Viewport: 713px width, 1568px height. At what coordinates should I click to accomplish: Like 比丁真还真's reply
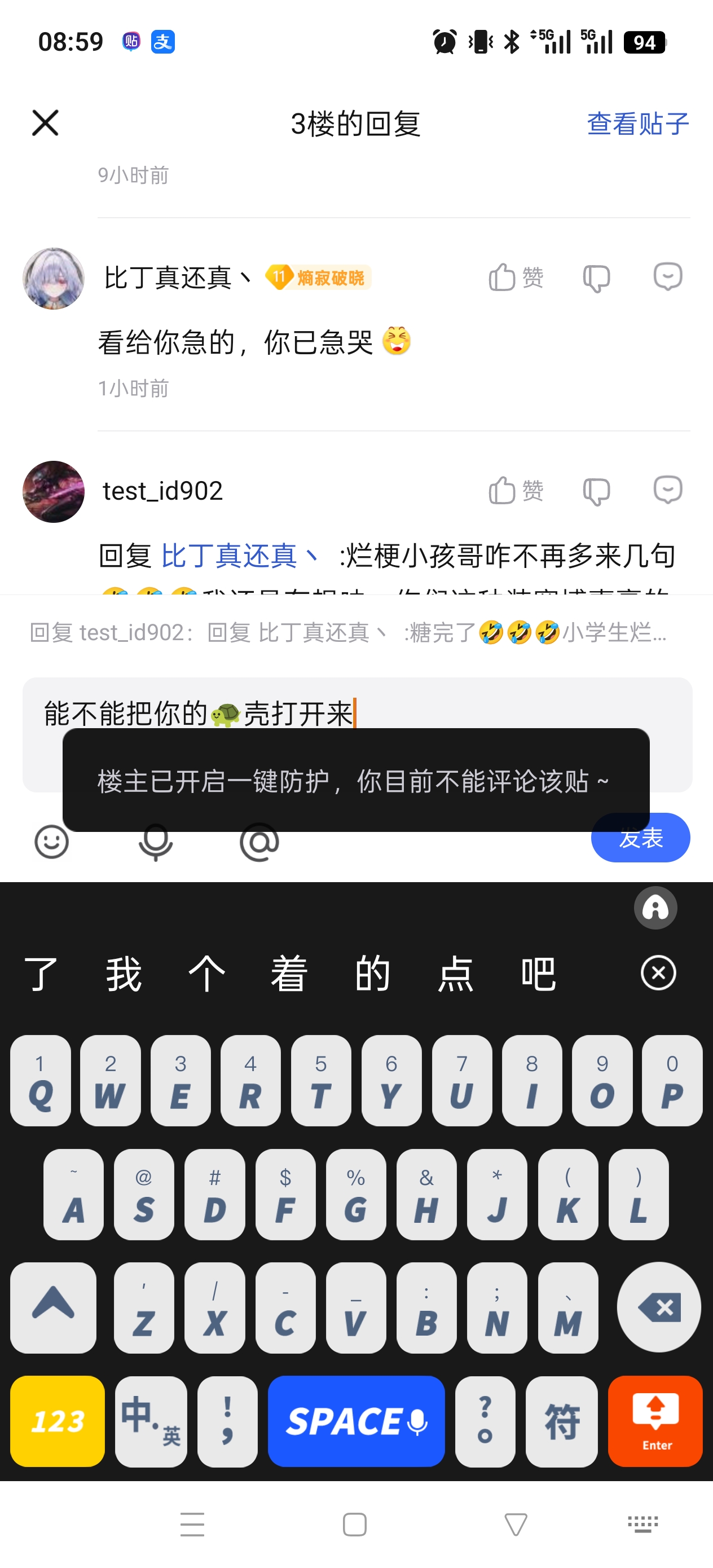pyautogui.click(x=515, y=278)
